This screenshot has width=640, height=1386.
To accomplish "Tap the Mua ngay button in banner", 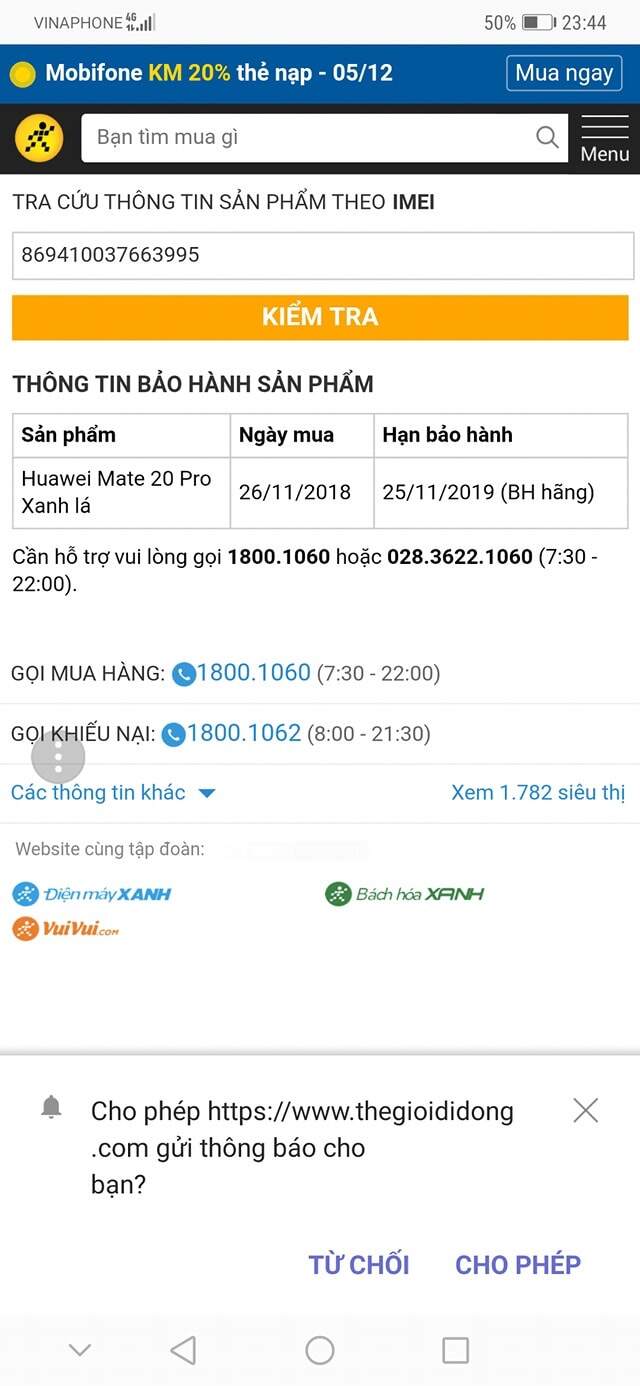I will (564, 73).
